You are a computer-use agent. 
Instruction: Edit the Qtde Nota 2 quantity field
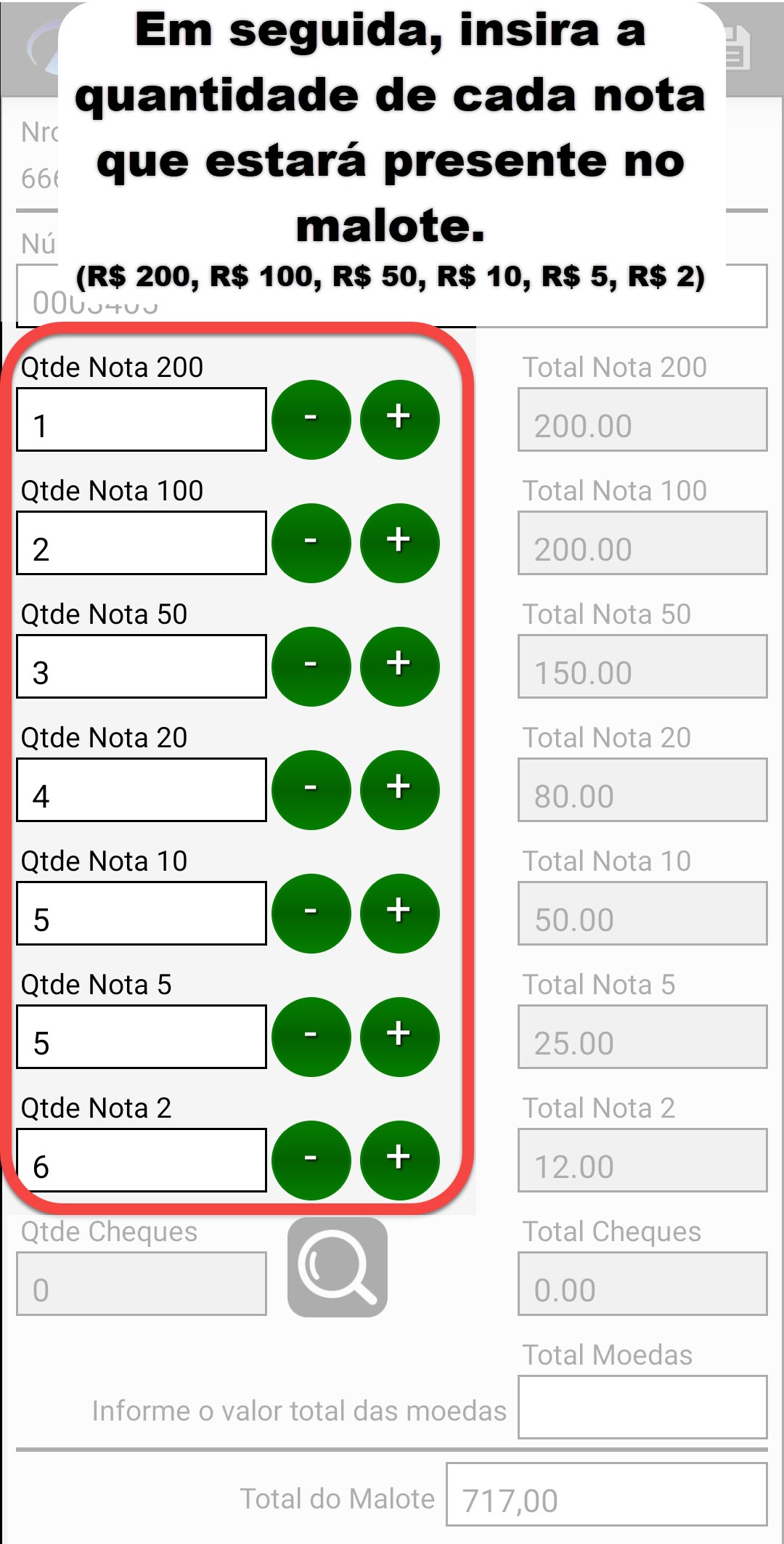pyautogui.click(x=142, y=1161)
